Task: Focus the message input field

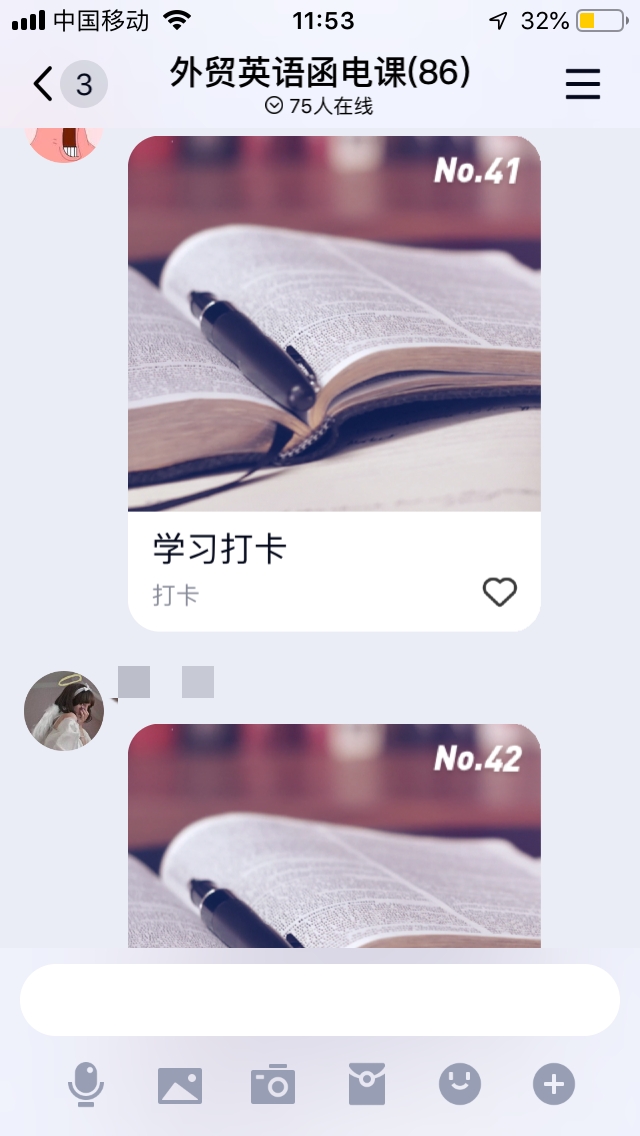Action: click(x=320, y=1000)
